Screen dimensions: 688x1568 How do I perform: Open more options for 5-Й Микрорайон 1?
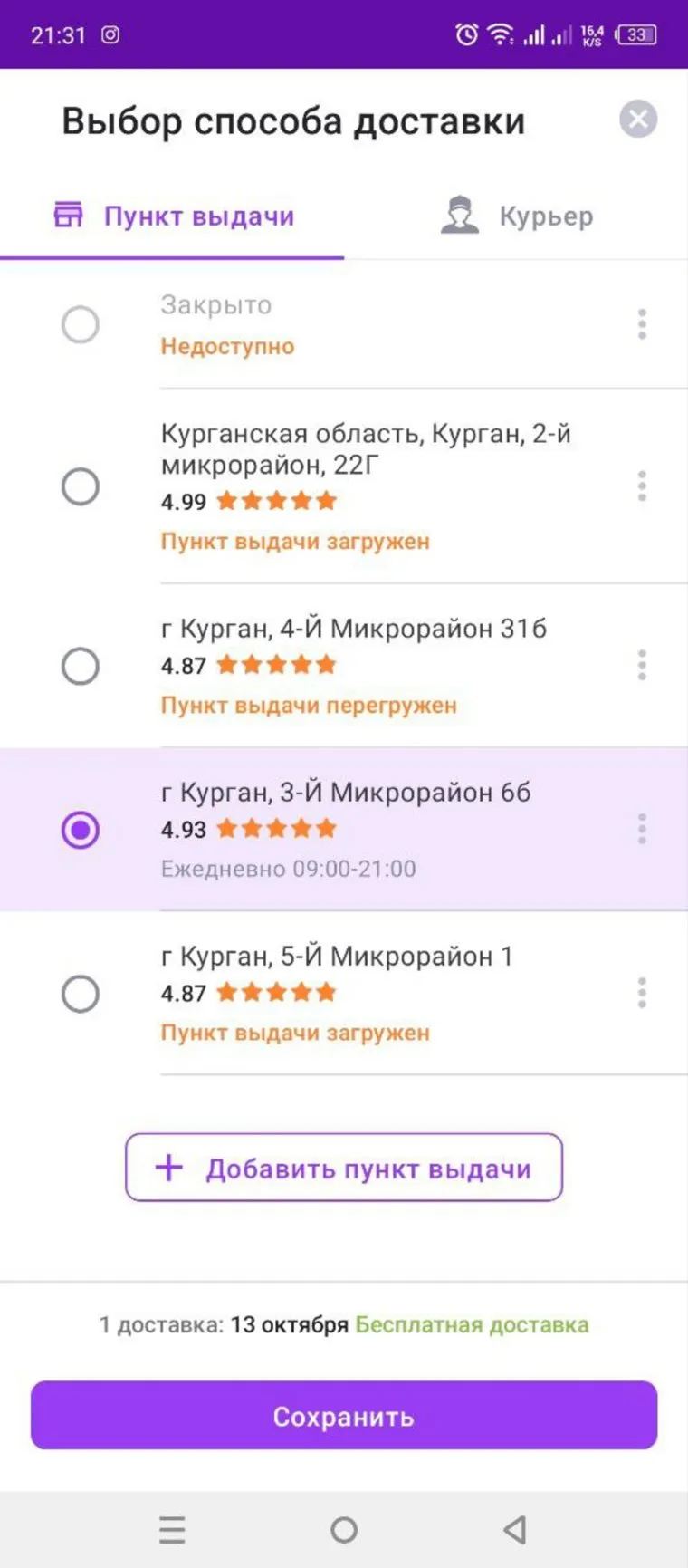coord(642,993)
